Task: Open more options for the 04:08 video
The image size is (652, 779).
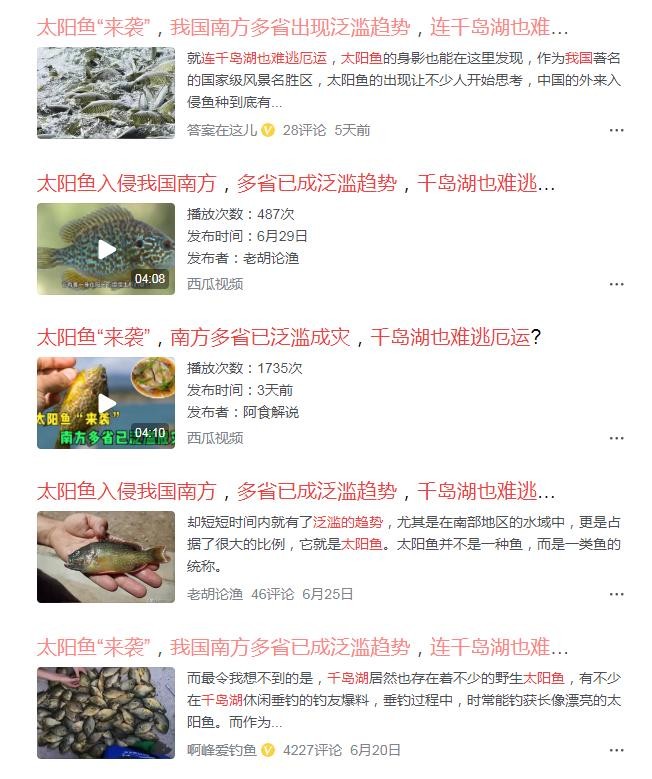Action: [616, 284]
